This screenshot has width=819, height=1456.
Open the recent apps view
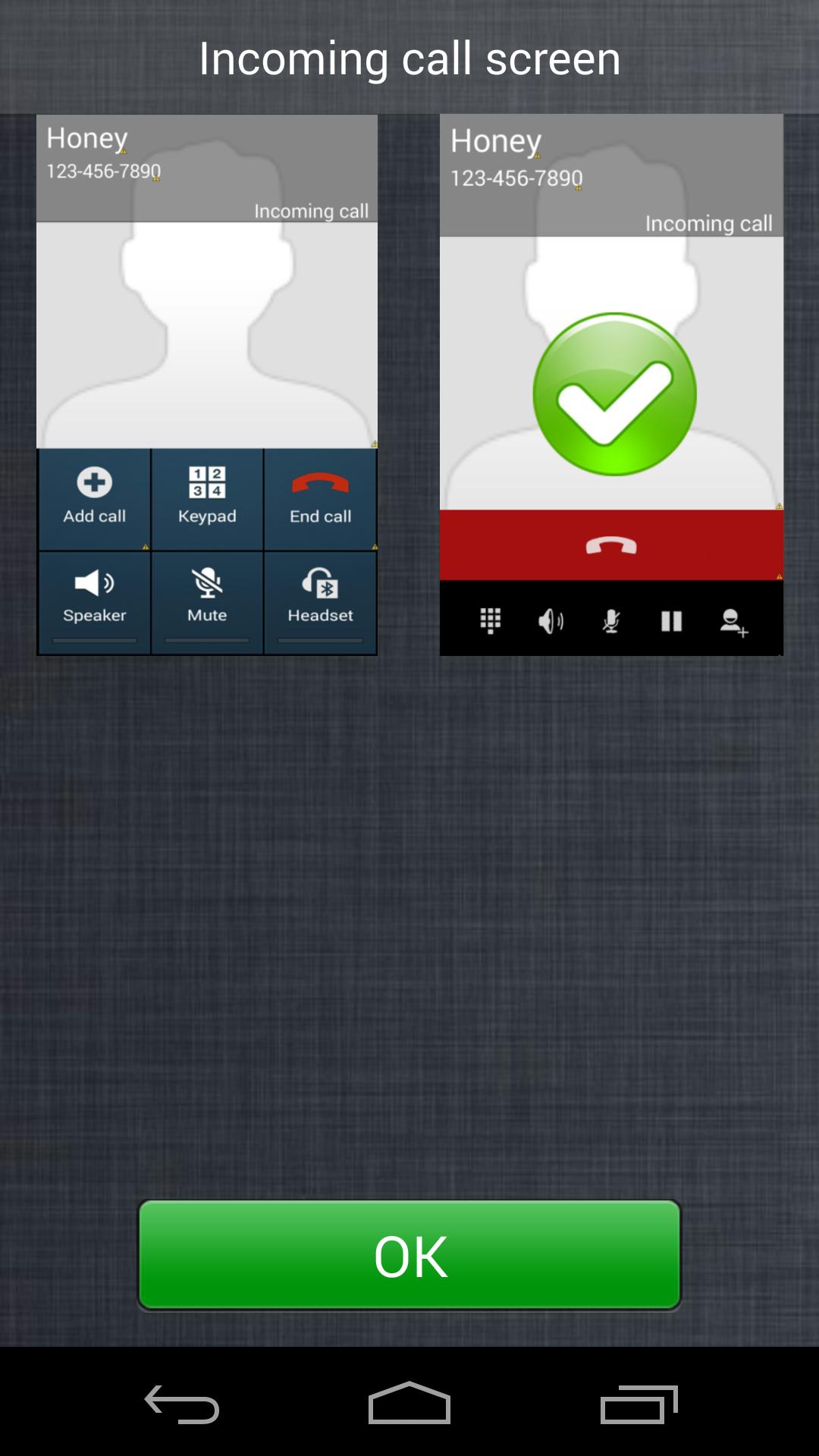tap(639, 1404)
